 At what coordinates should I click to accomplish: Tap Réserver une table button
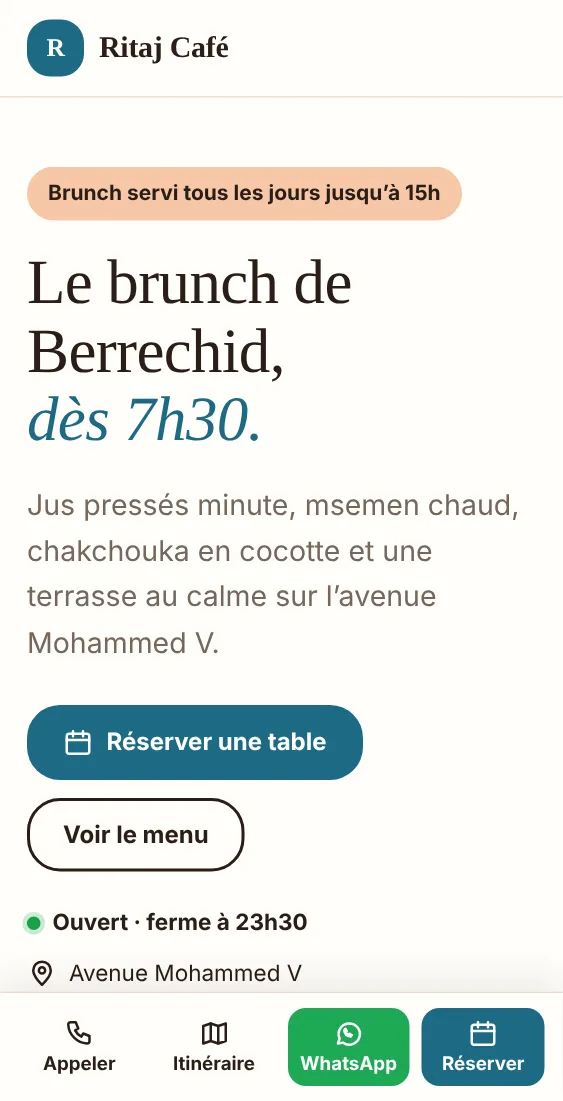point(194,742)
